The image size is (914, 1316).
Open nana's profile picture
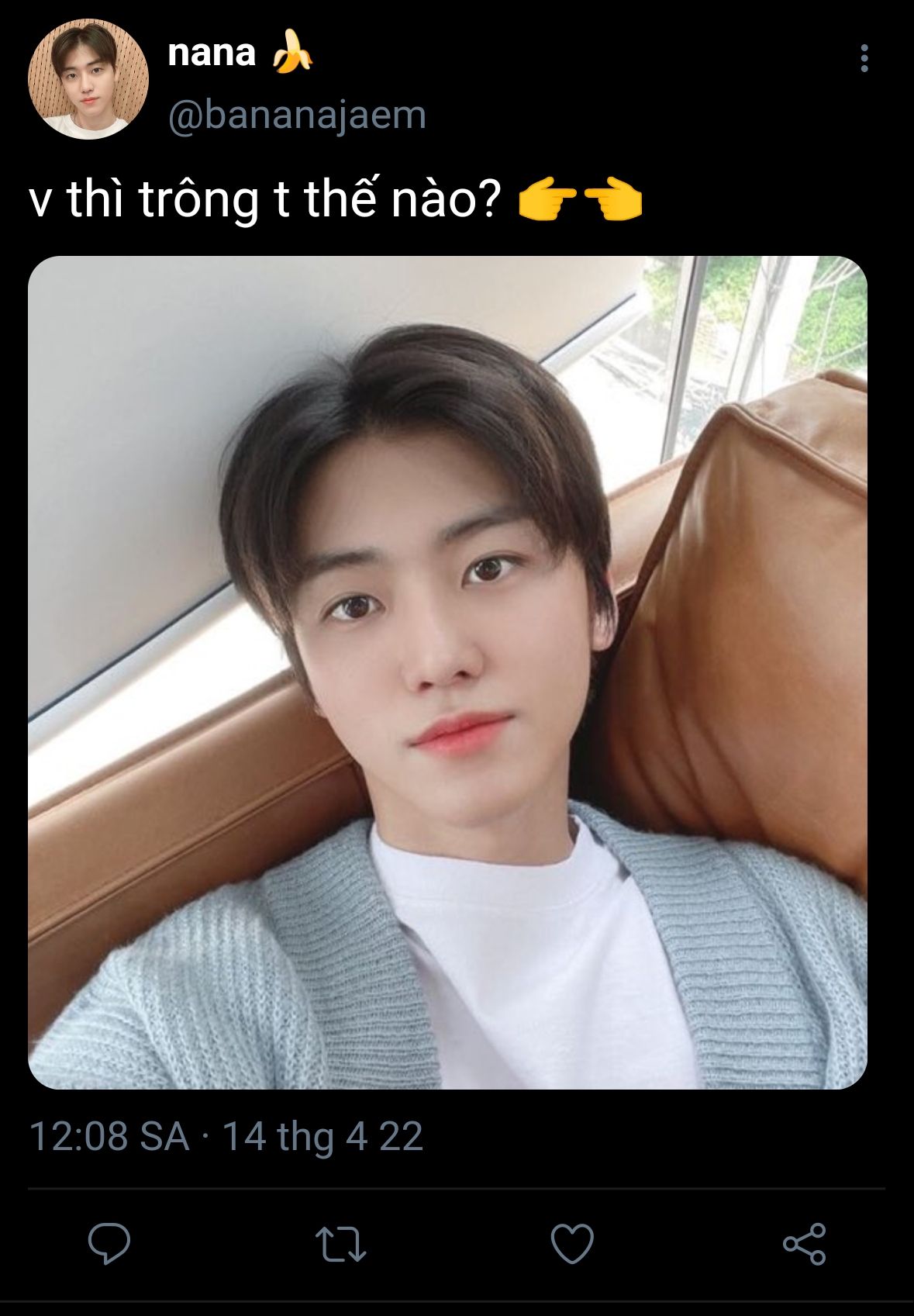coord(88,80)
